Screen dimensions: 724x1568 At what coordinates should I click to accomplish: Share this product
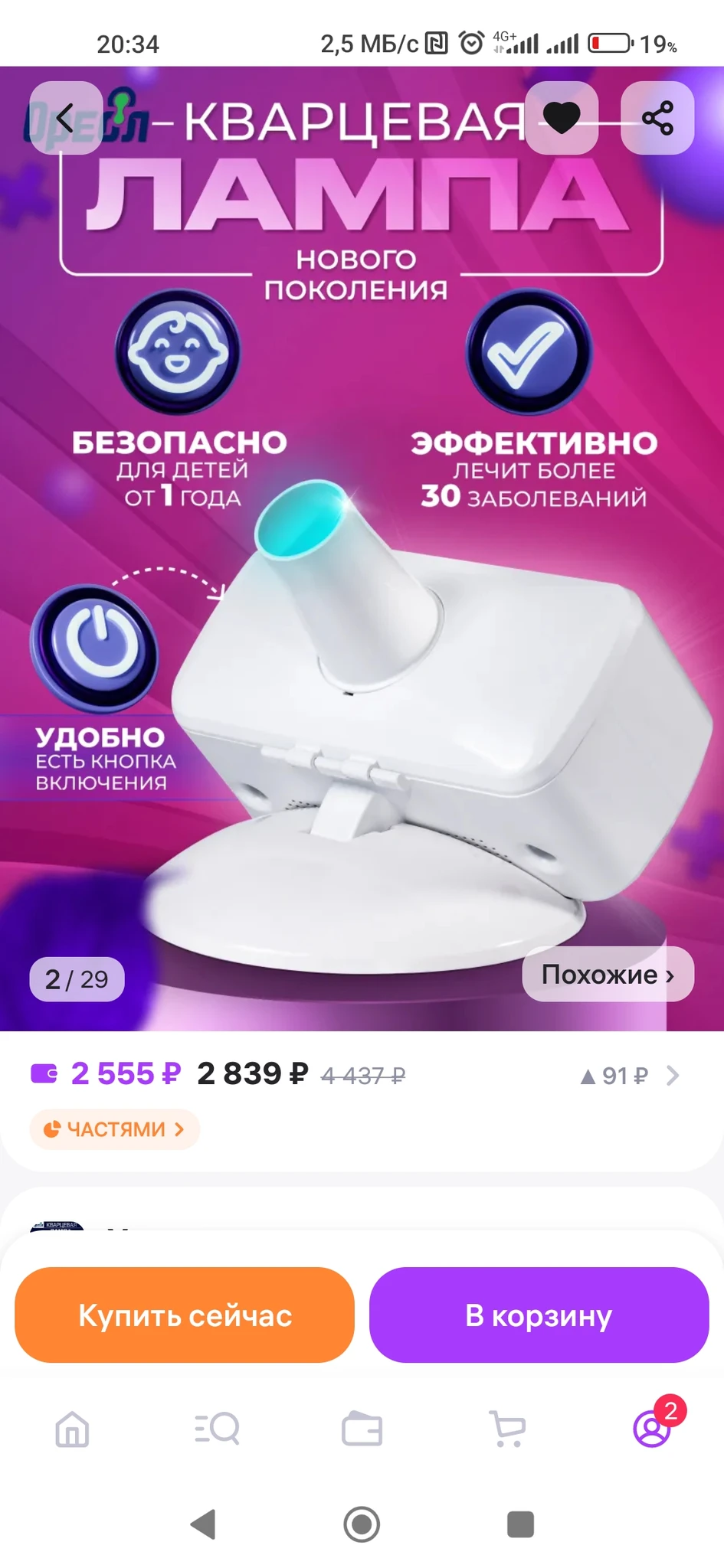(657, 118)
